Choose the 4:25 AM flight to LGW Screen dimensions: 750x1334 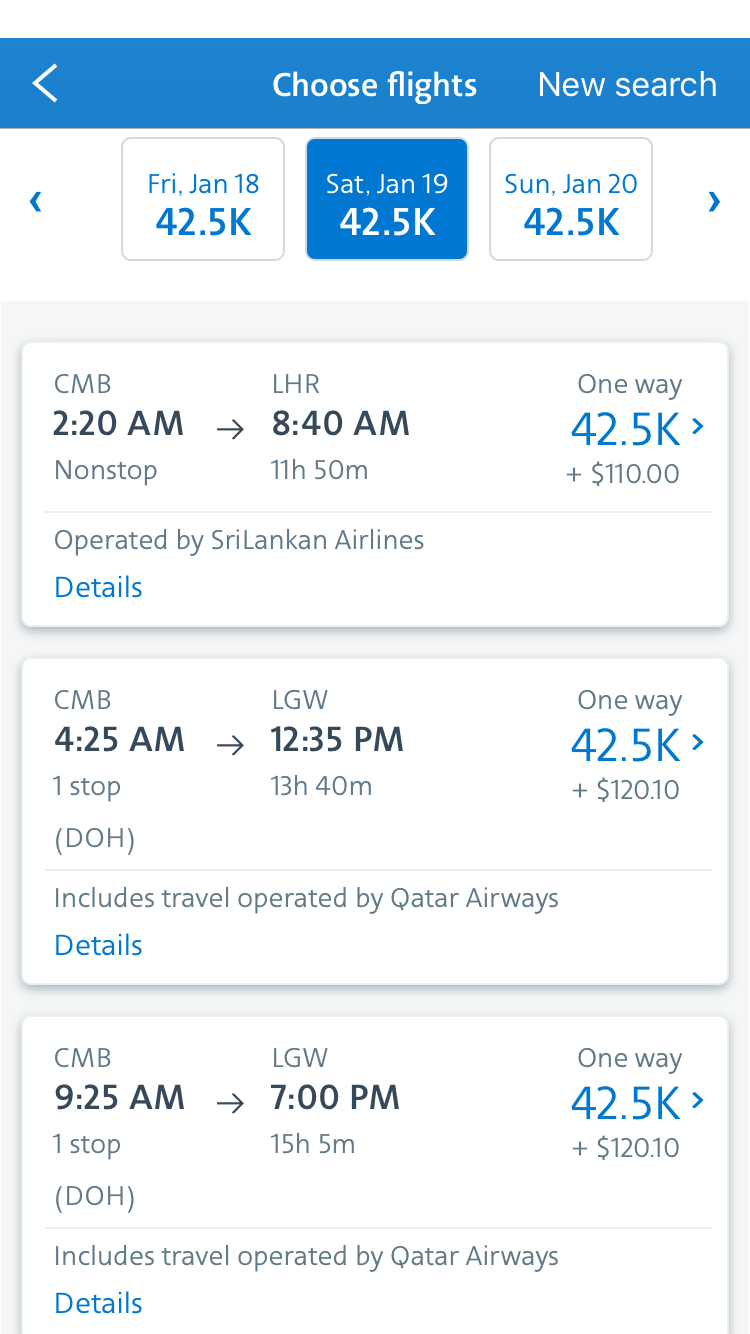tap(638, 745)
